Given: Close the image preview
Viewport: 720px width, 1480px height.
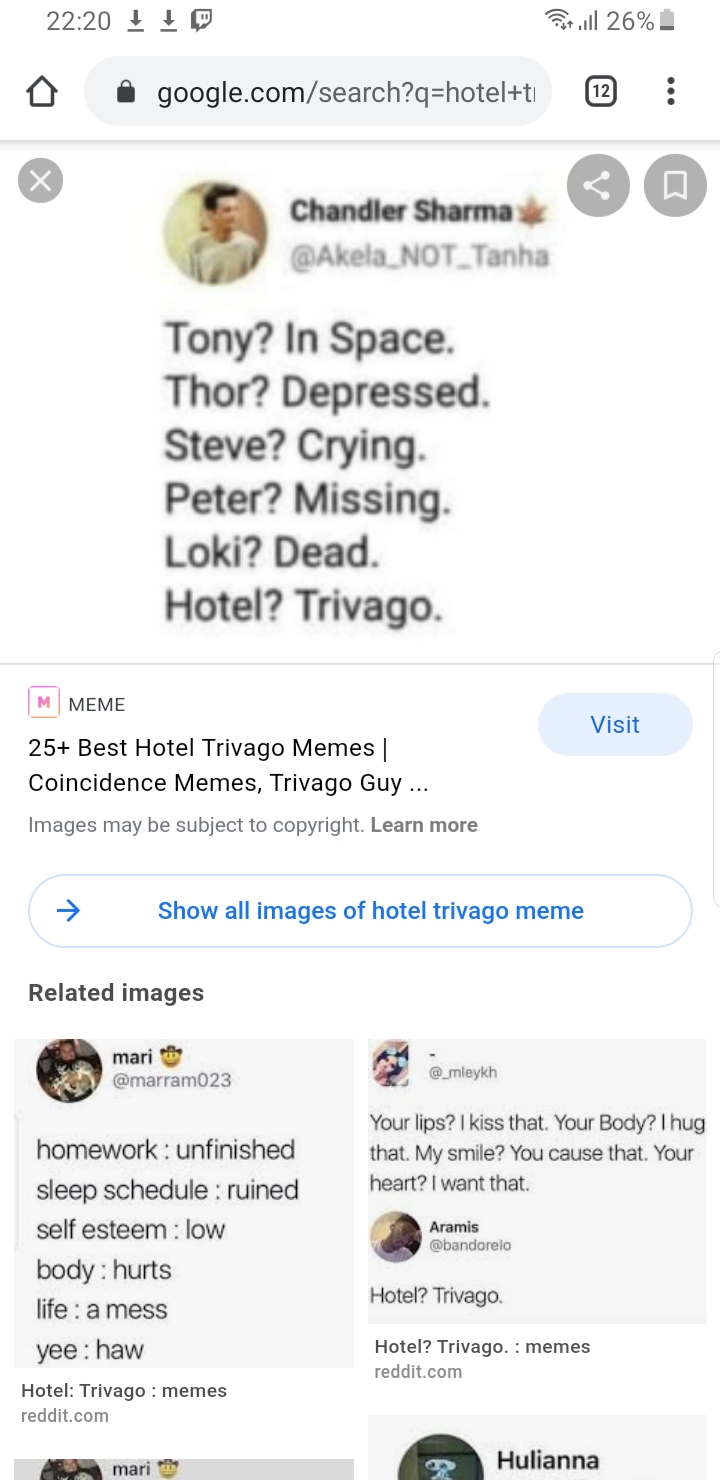Looking at the screenshot, I should pos(41,181).
